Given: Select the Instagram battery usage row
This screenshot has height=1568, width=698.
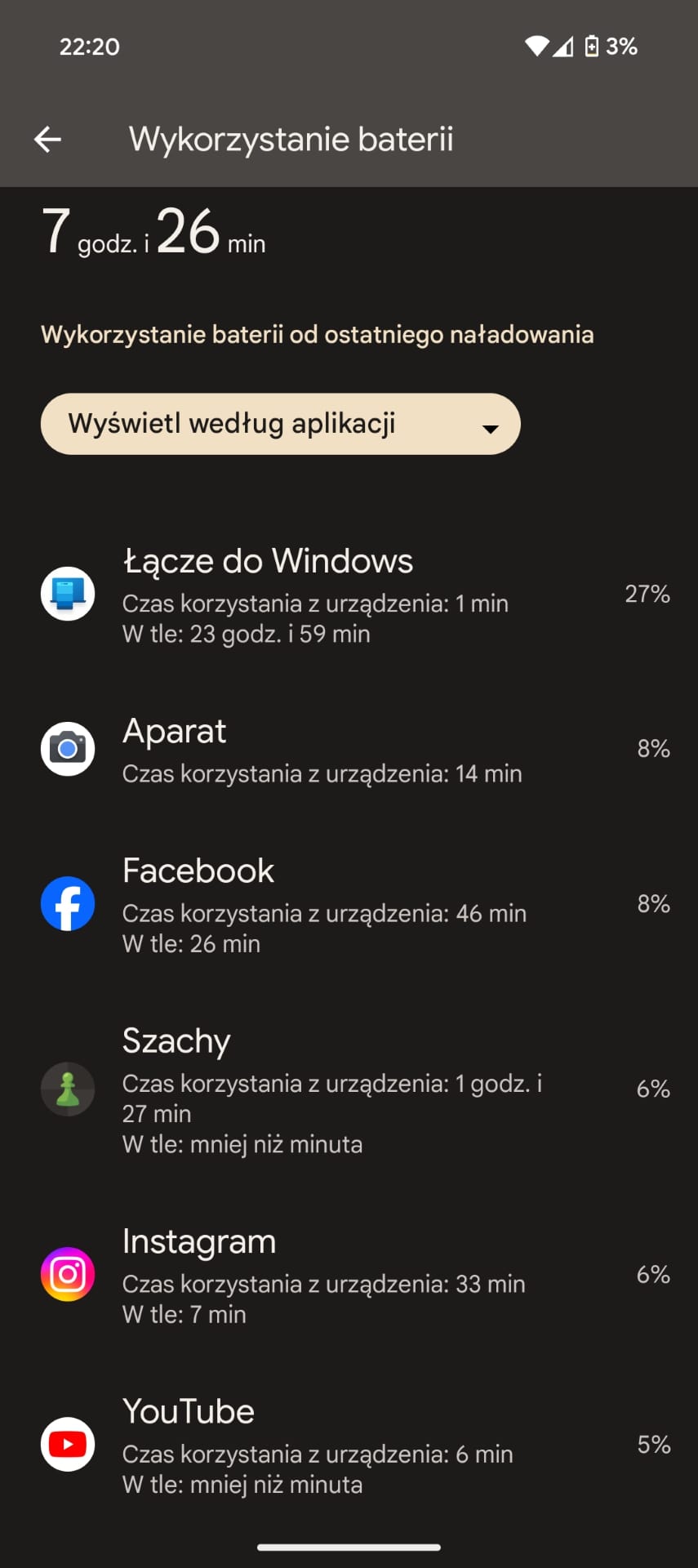Looking at the screenshot, I should (x=349, y=1275).
